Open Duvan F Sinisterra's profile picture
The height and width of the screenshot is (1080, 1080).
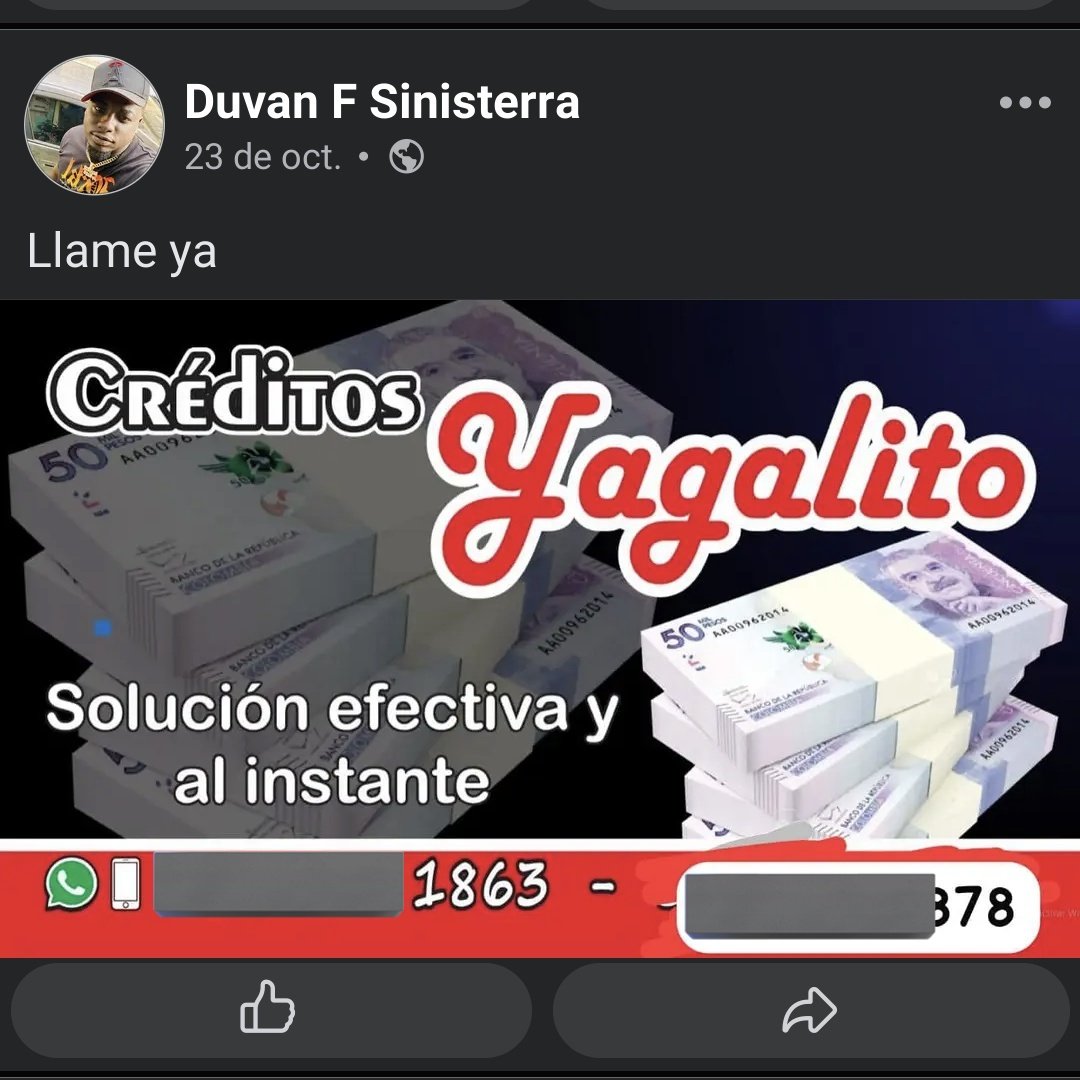(94, 124)
